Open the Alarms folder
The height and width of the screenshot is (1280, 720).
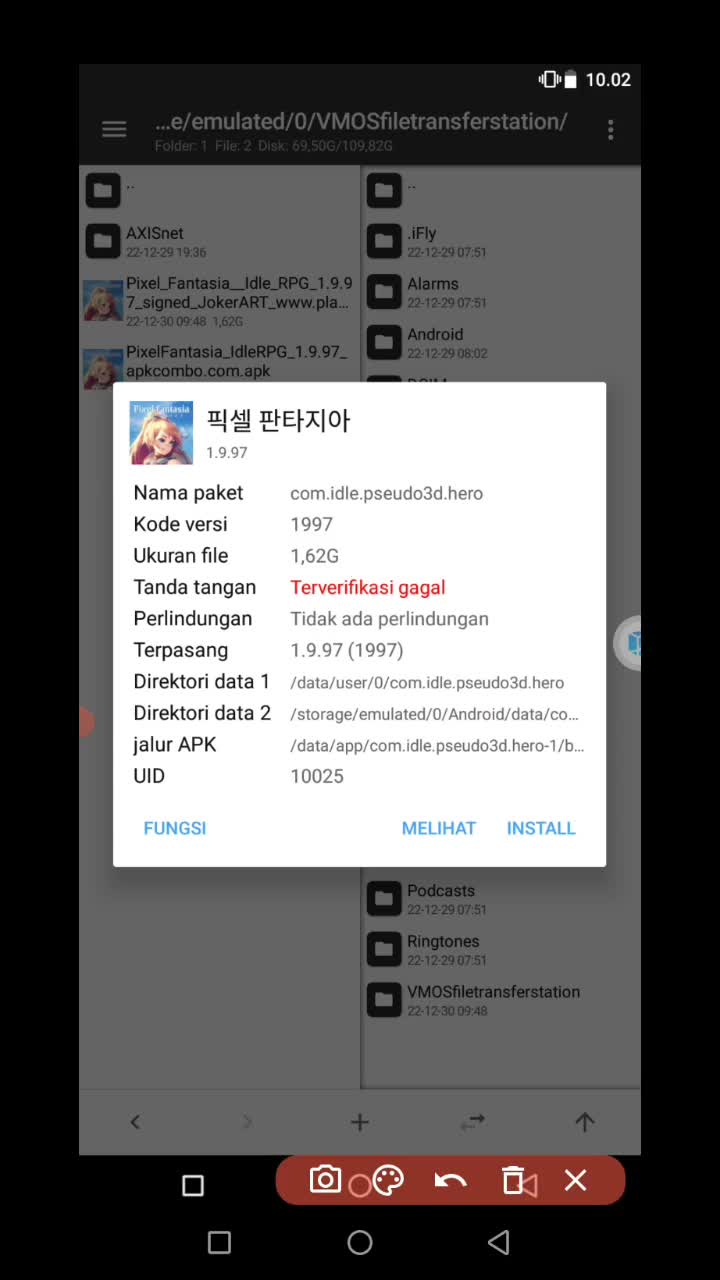(x=432, y=291)
